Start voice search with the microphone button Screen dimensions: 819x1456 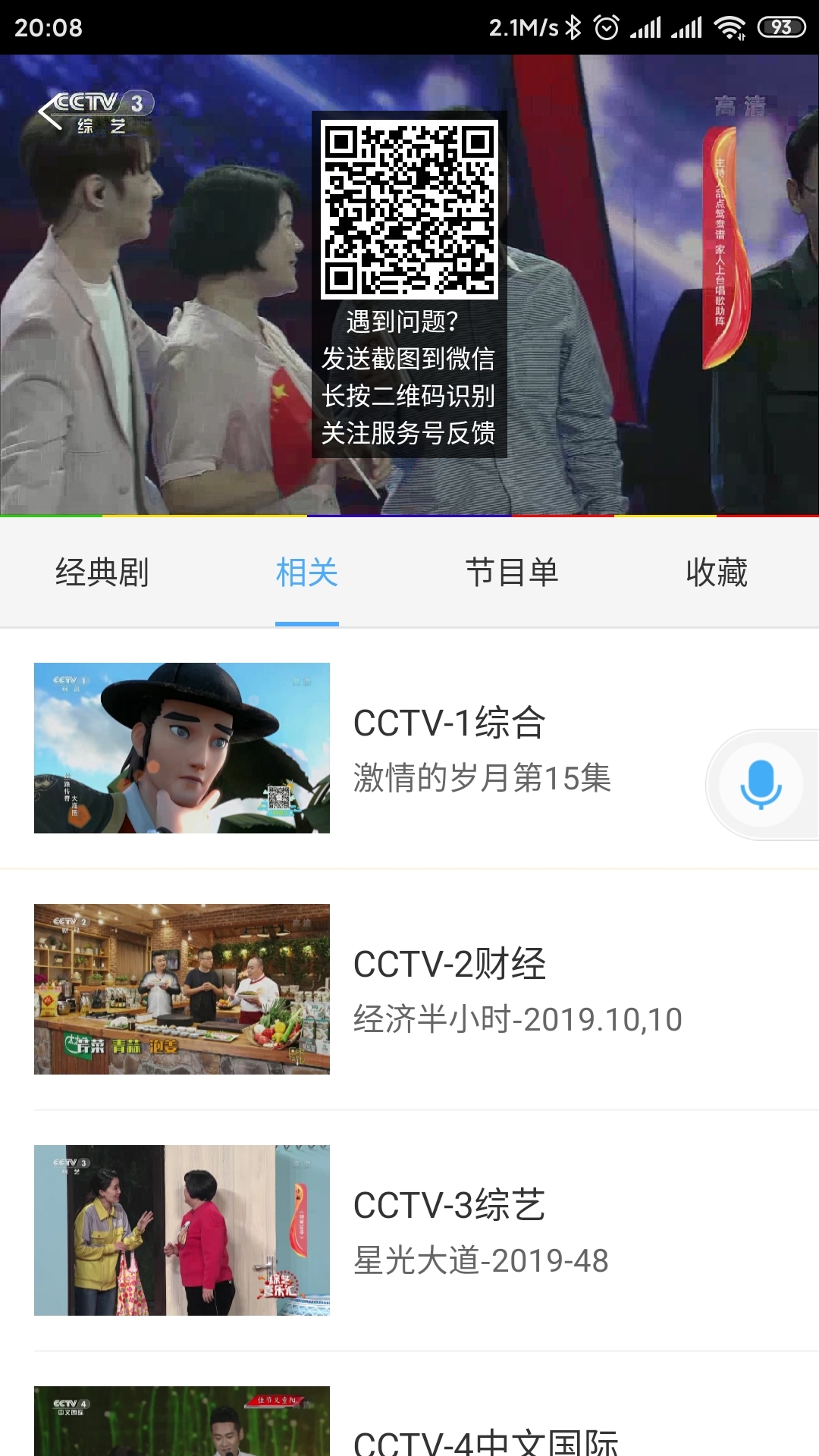point(761,784)
